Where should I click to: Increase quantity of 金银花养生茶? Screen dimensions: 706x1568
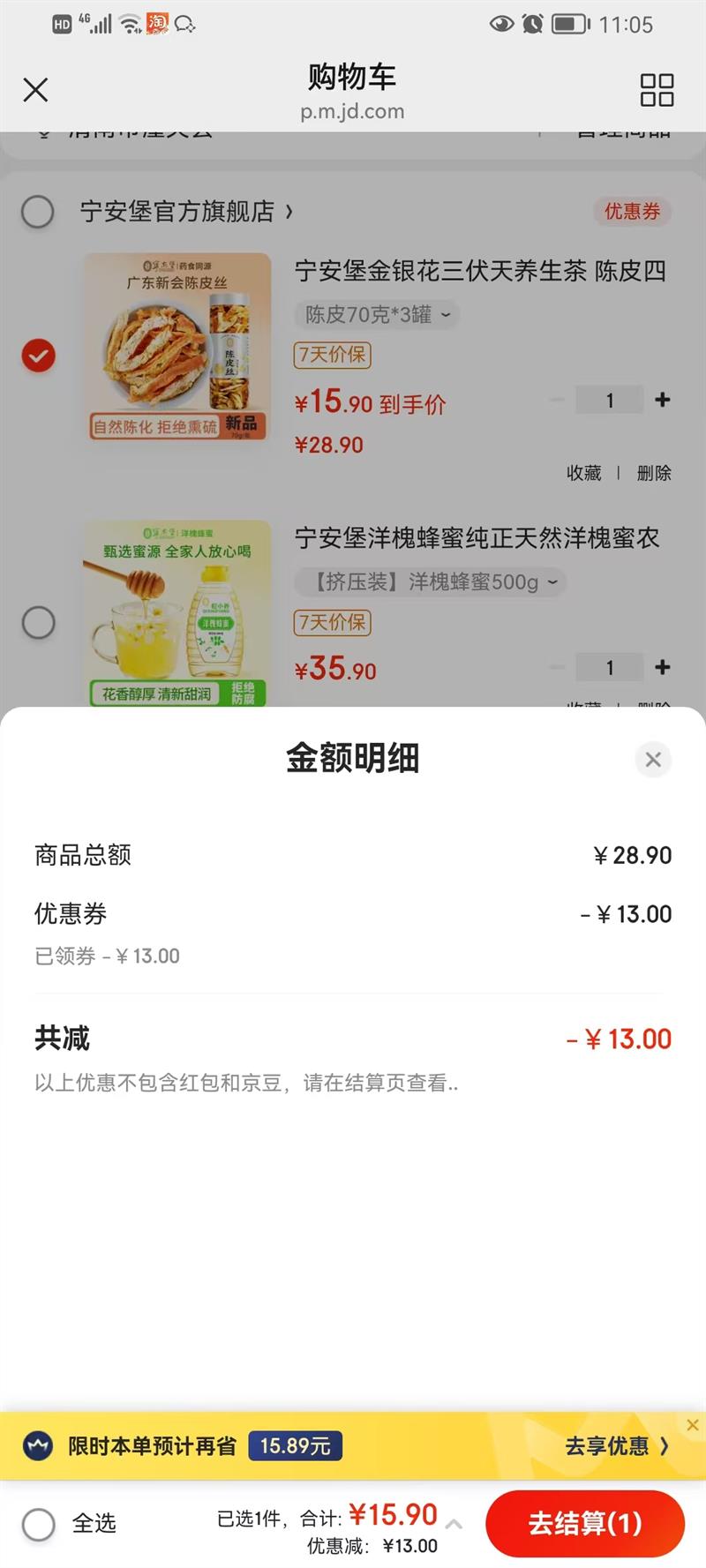663,400
